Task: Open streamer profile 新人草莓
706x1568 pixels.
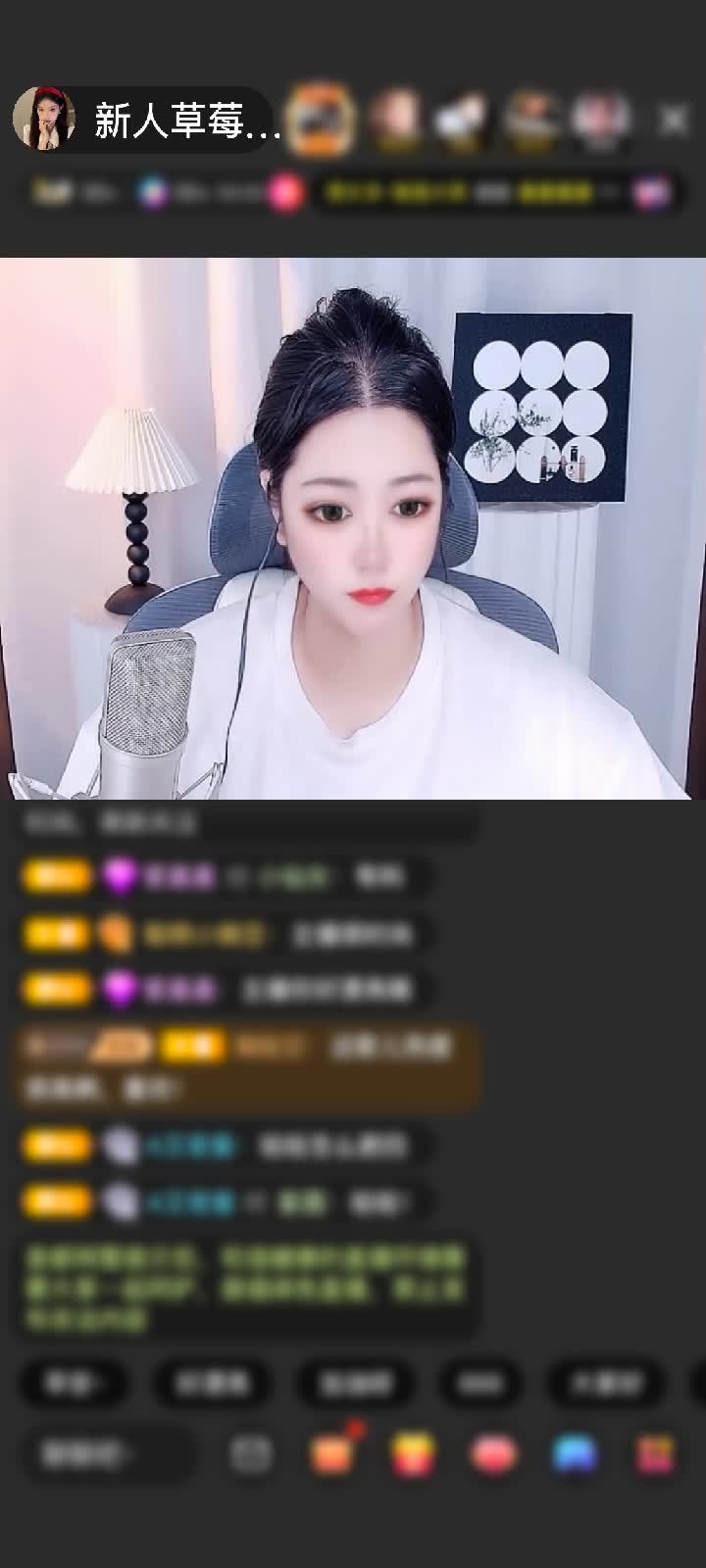Action: coord(147,121)
